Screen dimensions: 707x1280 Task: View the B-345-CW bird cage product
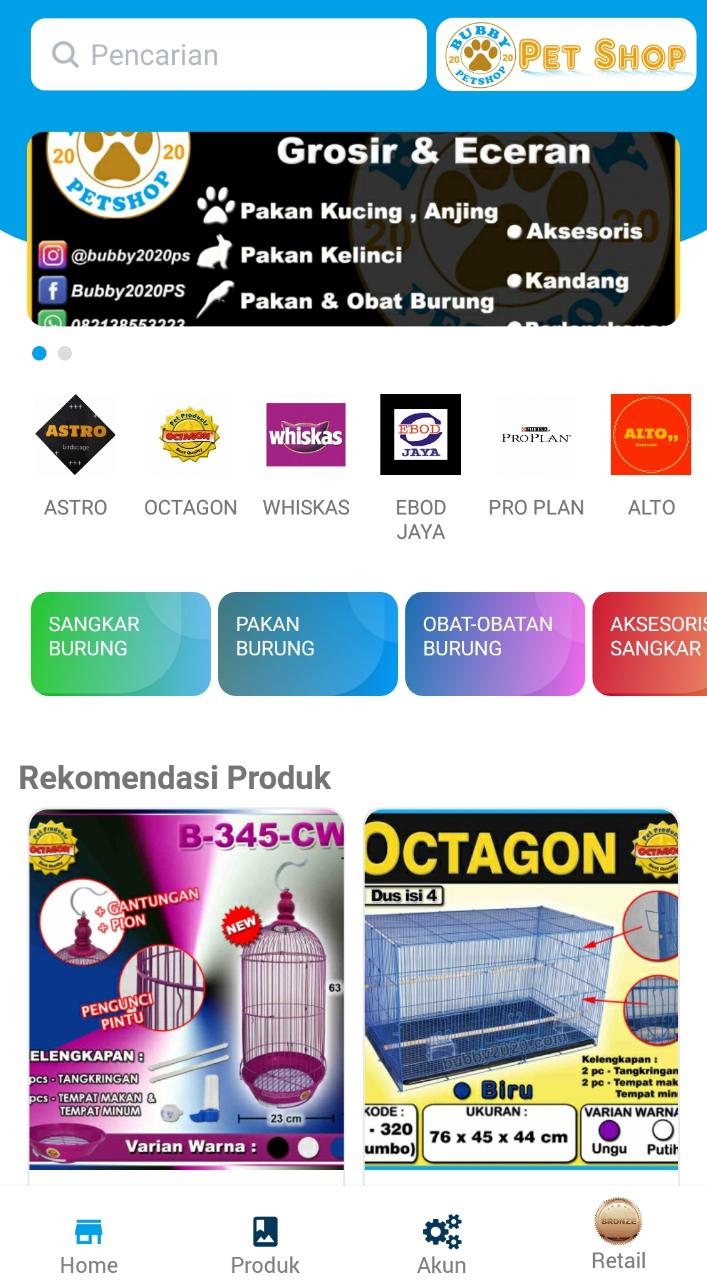[186, 990]
